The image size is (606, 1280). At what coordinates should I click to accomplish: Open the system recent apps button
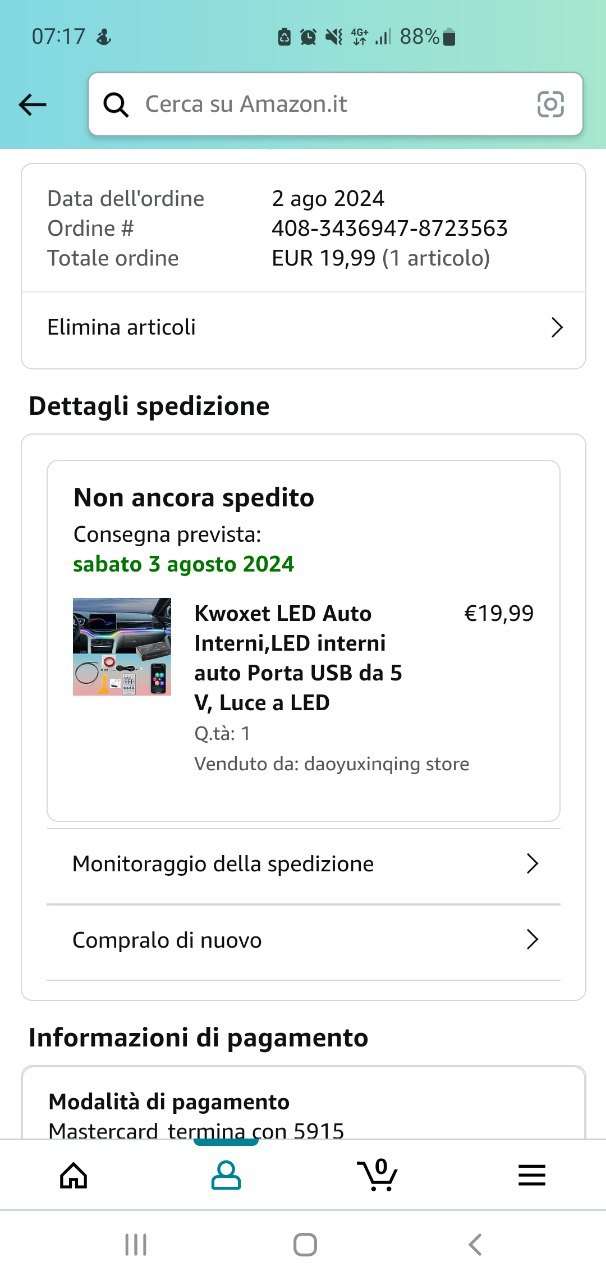tap(135, 1244)
